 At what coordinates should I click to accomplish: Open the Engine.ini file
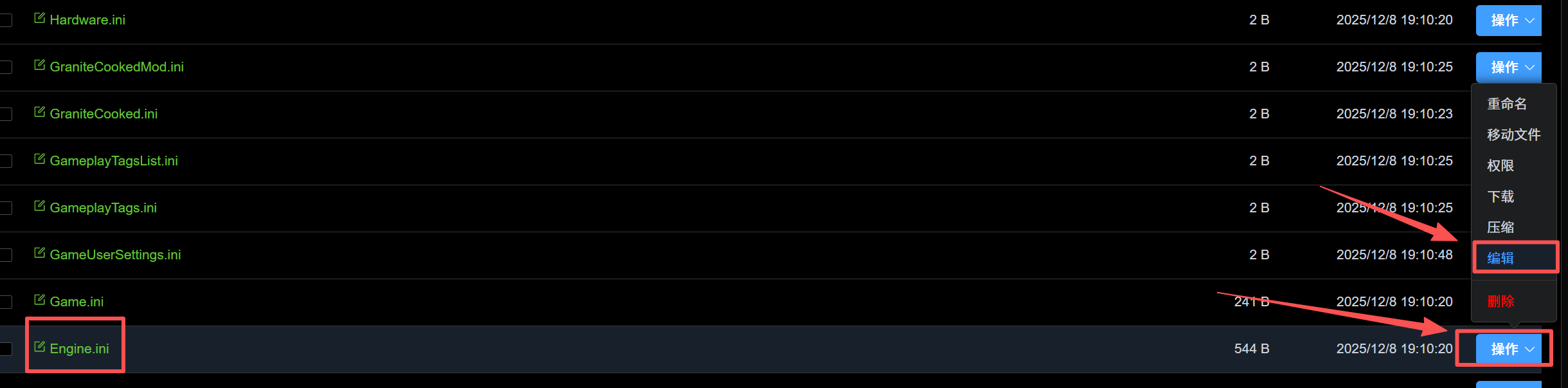click(79, 349)
